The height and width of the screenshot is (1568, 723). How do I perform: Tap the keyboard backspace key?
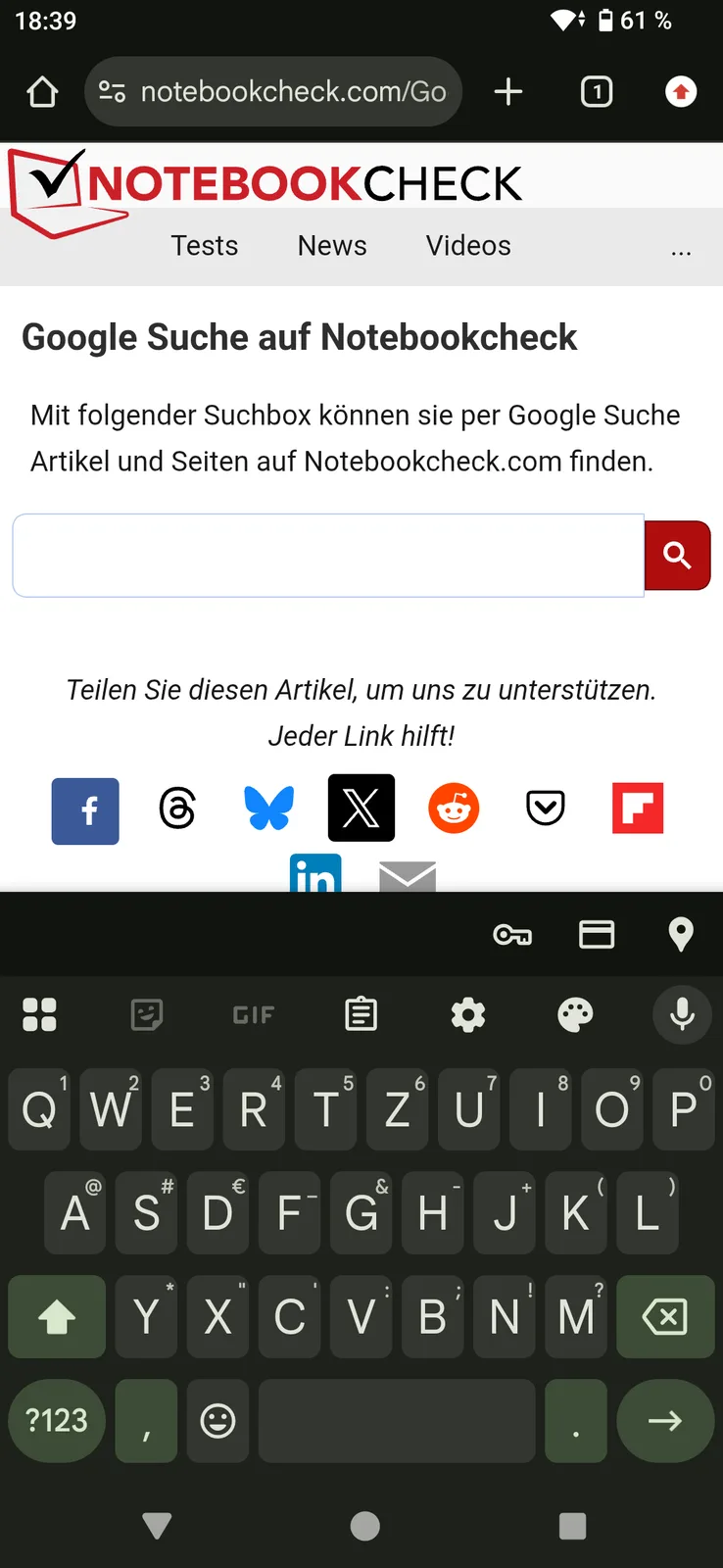665,1316
